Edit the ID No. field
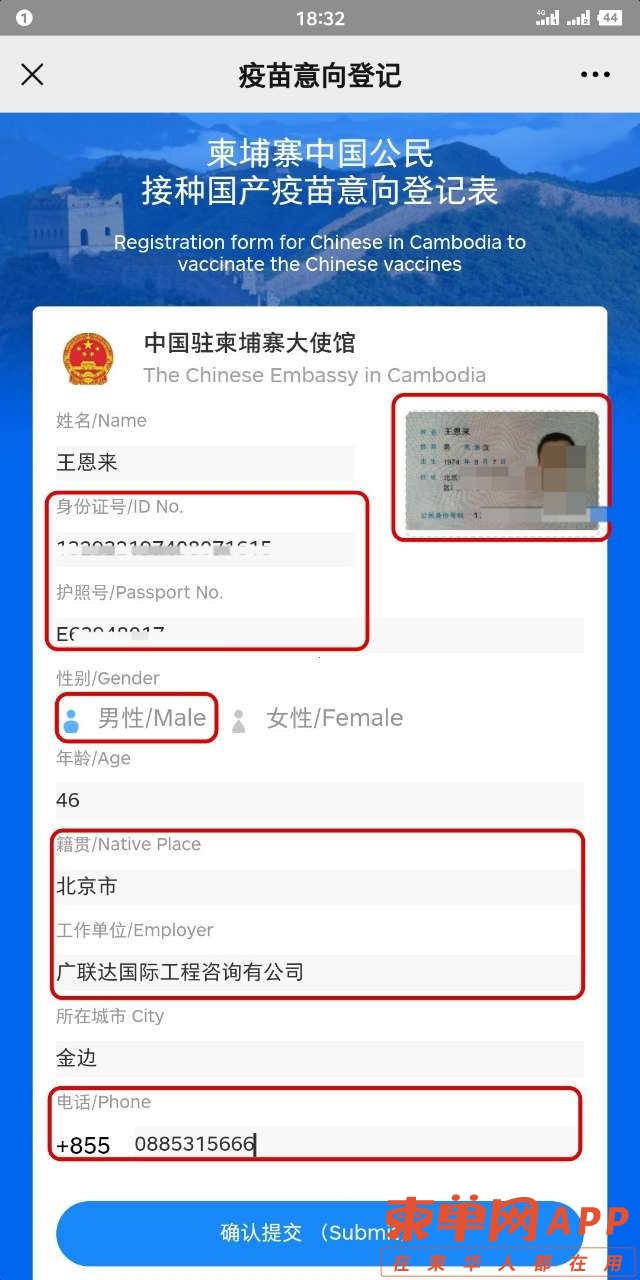This screenshot has height=1280, width=640. pos(204,548)
